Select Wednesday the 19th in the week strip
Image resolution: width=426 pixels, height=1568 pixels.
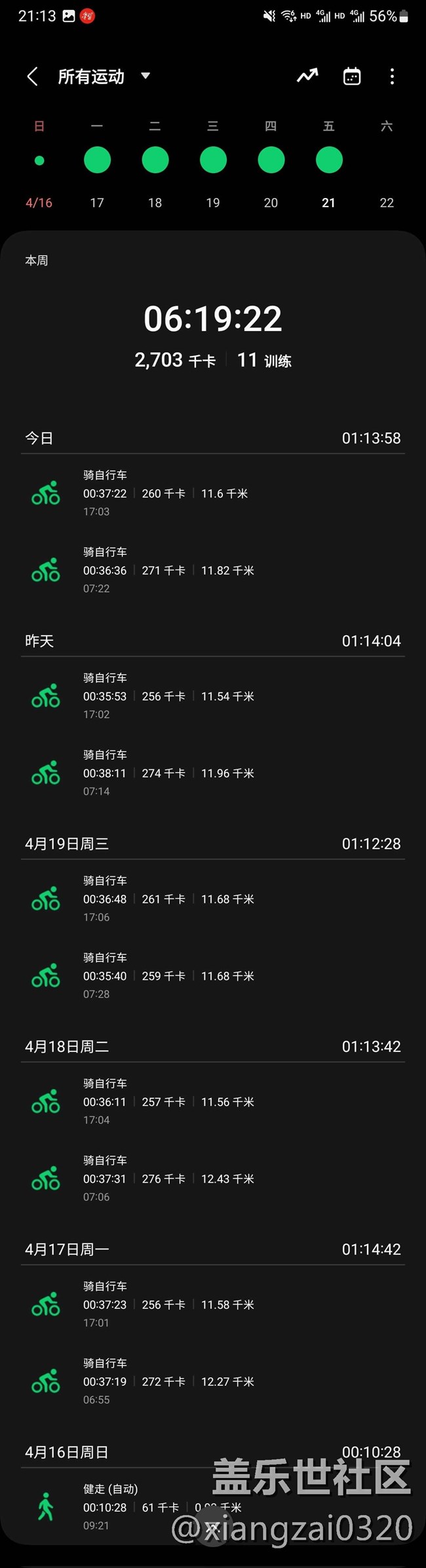coord(213,161)
